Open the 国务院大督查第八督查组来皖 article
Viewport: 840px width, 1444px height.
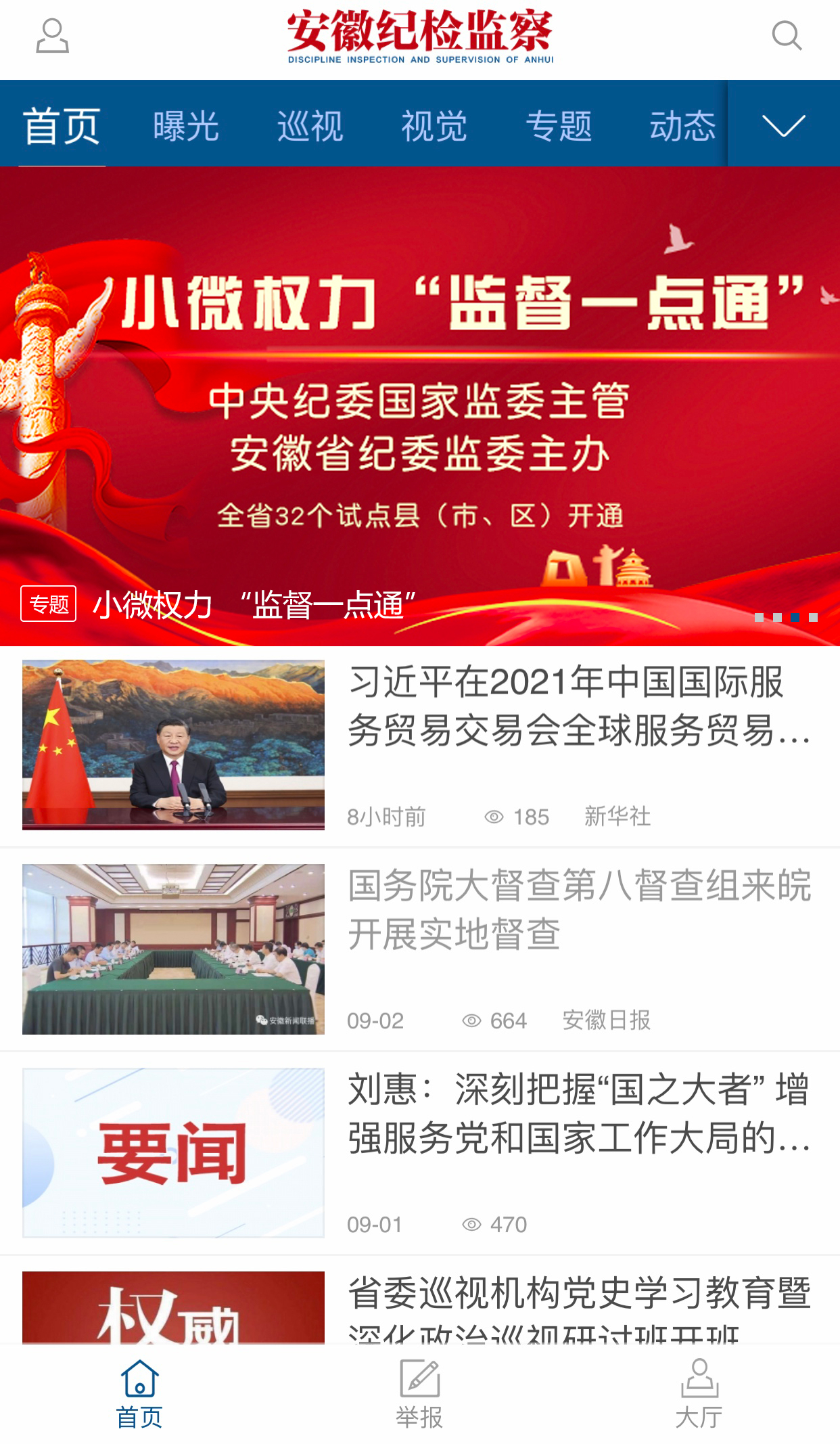tap(578, 910)
